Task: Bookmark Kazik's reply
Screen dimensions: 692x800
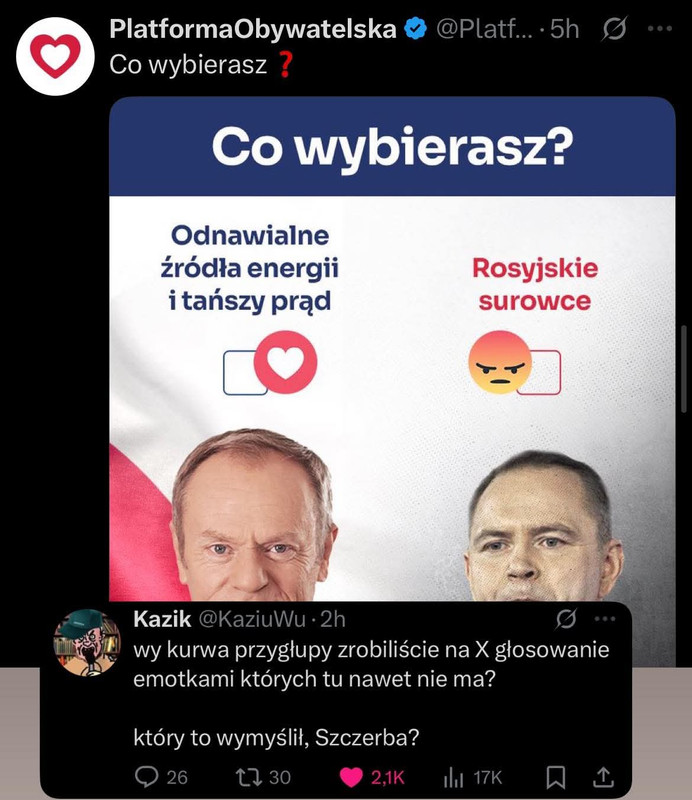Action: tap(557, 777)
